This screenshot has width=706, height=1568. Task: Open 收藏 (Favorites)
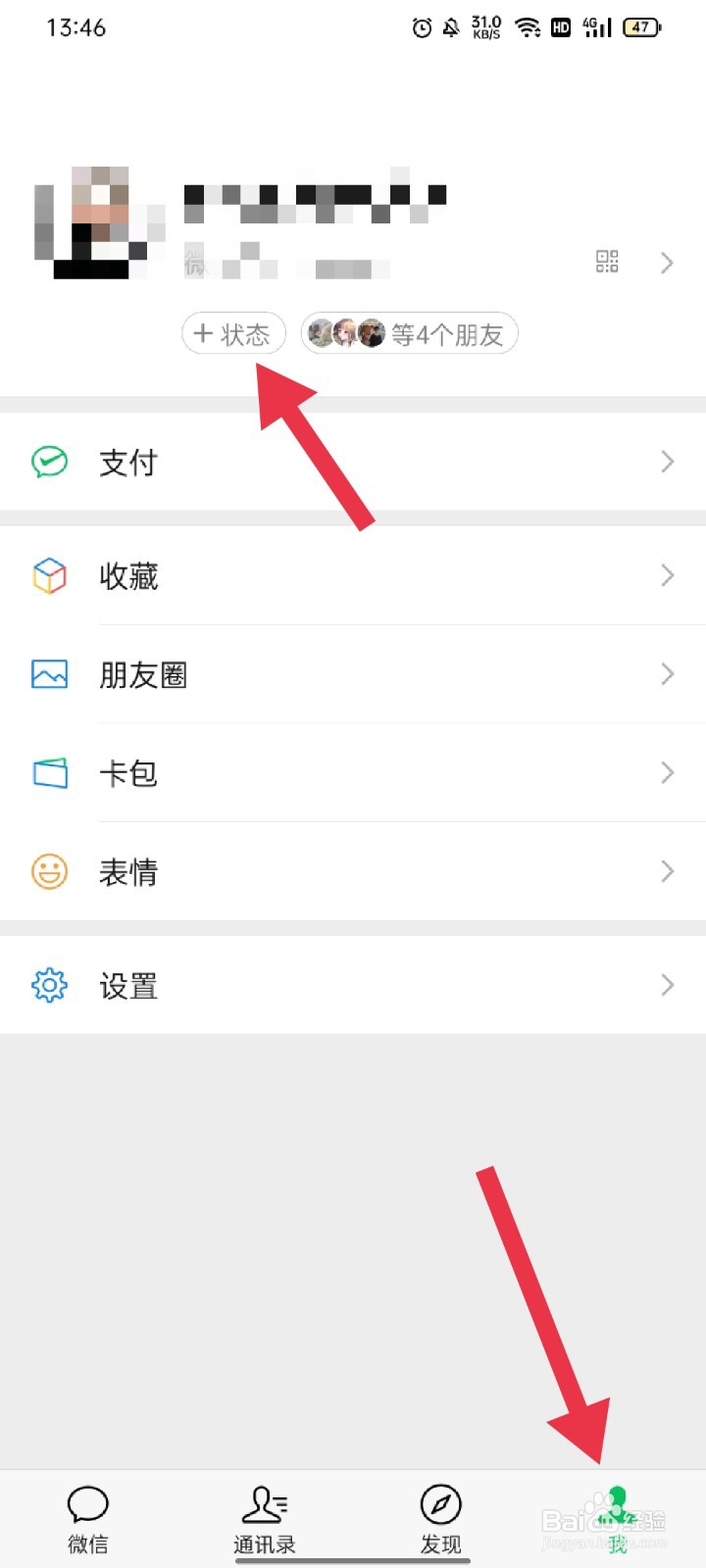click(x=128, y=576)
